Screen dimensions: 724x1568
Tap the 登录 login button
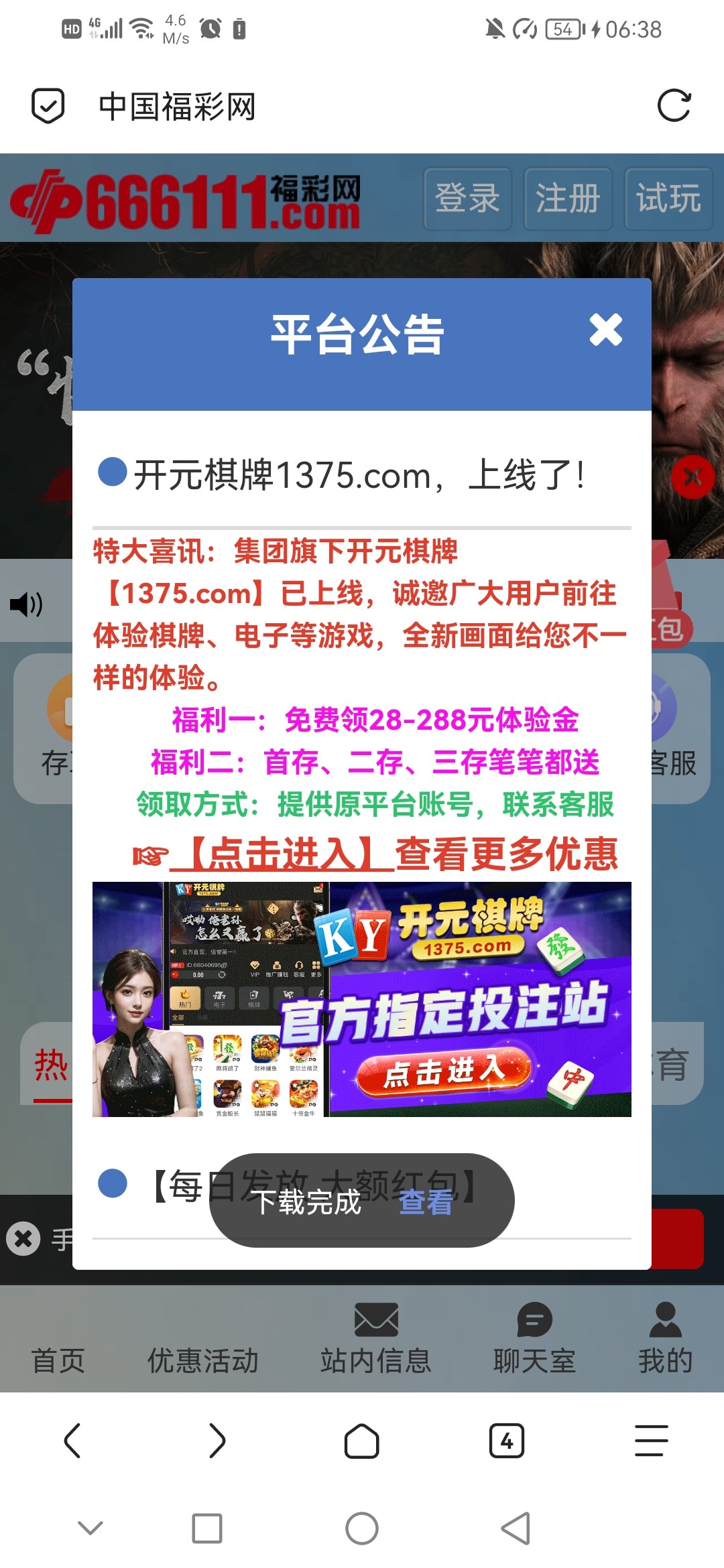[467, 199]
